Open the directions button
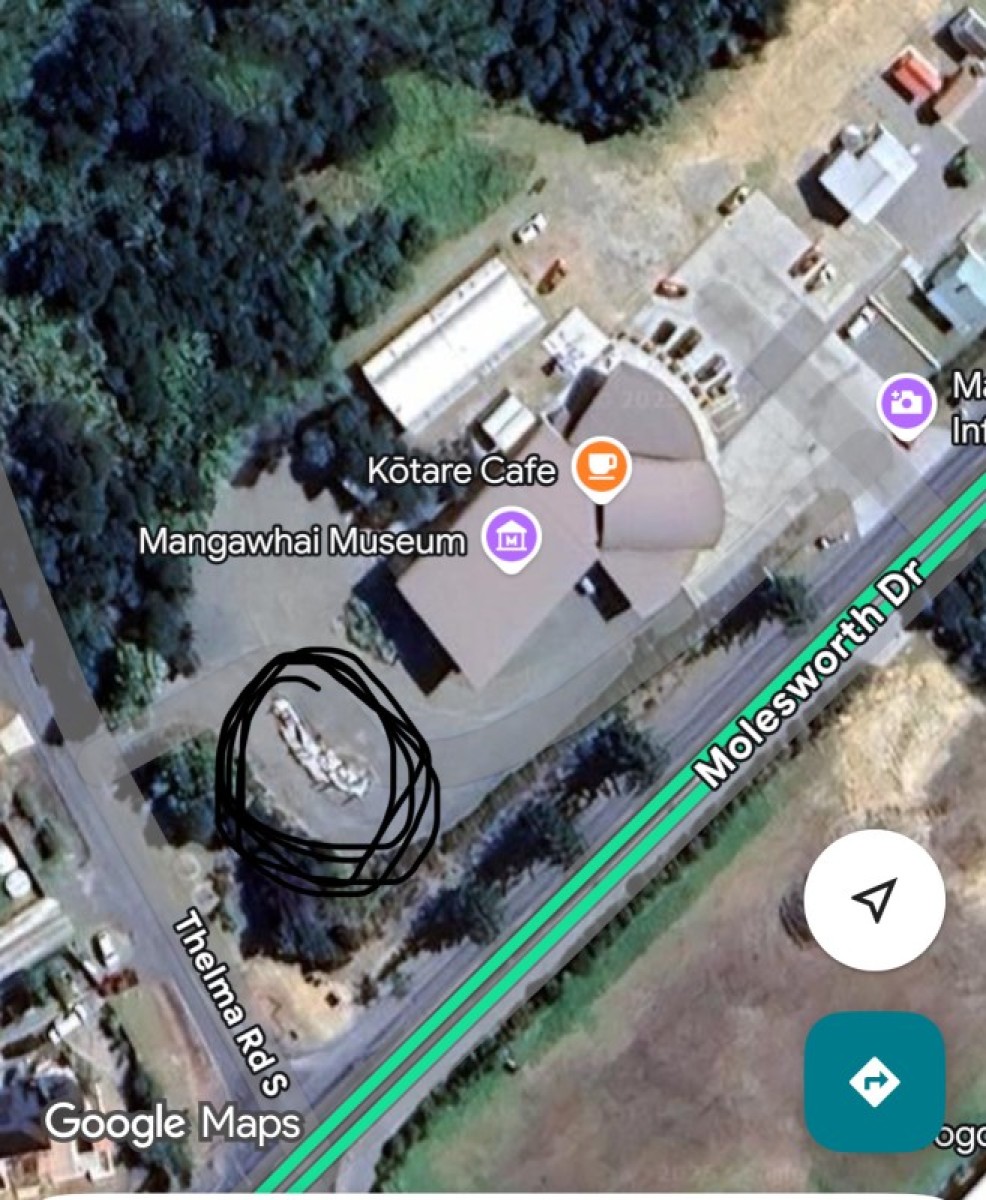Image resolution: width=986 pixels, height=1200 pixels. (875, 1082)
